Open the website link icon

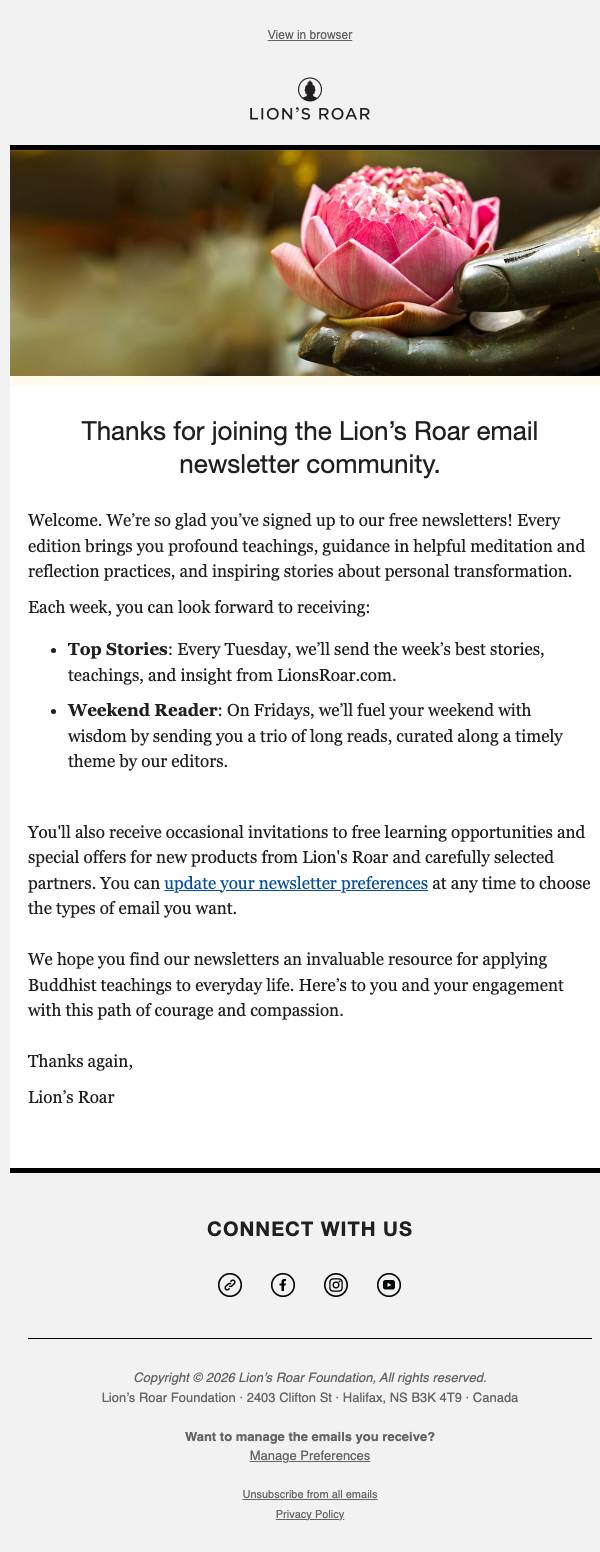[x=230, y=1285]
